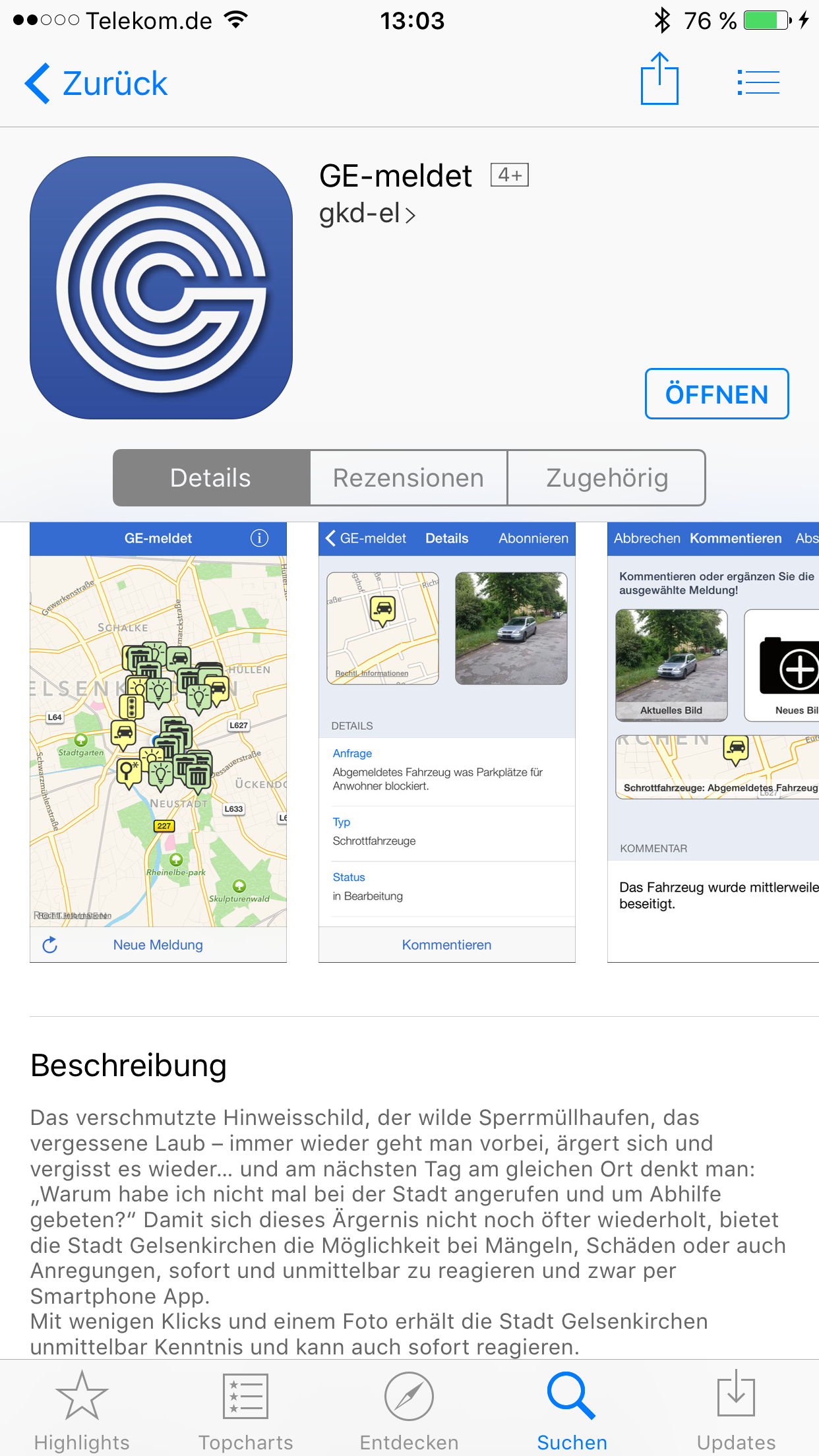Screen dimensions: 819x1456
Task: Select the Details segment
Action: point(211,478)
